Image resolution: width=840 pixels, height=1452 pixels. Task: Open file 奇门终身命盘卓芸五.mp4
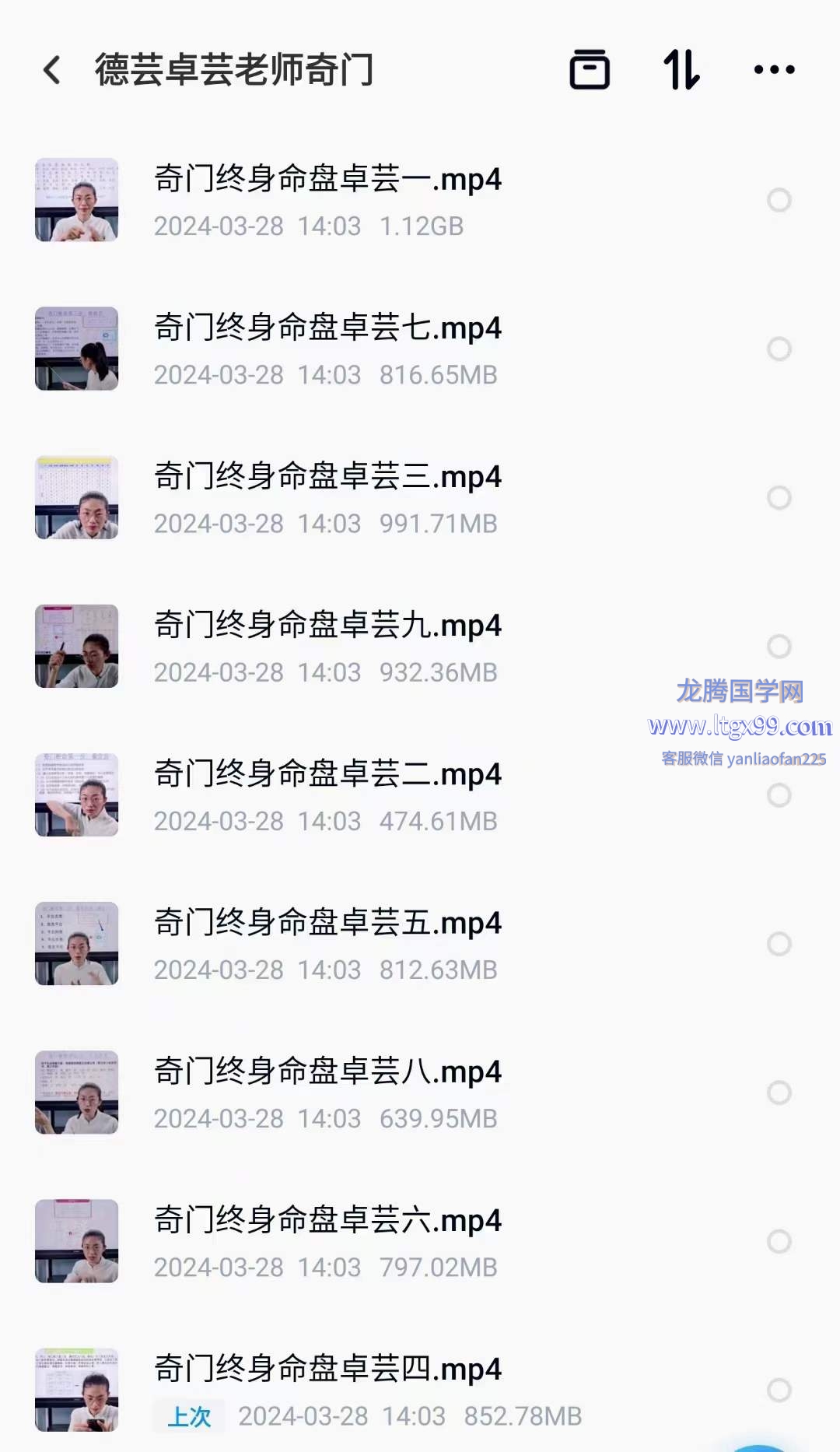(x=327, y=923)
